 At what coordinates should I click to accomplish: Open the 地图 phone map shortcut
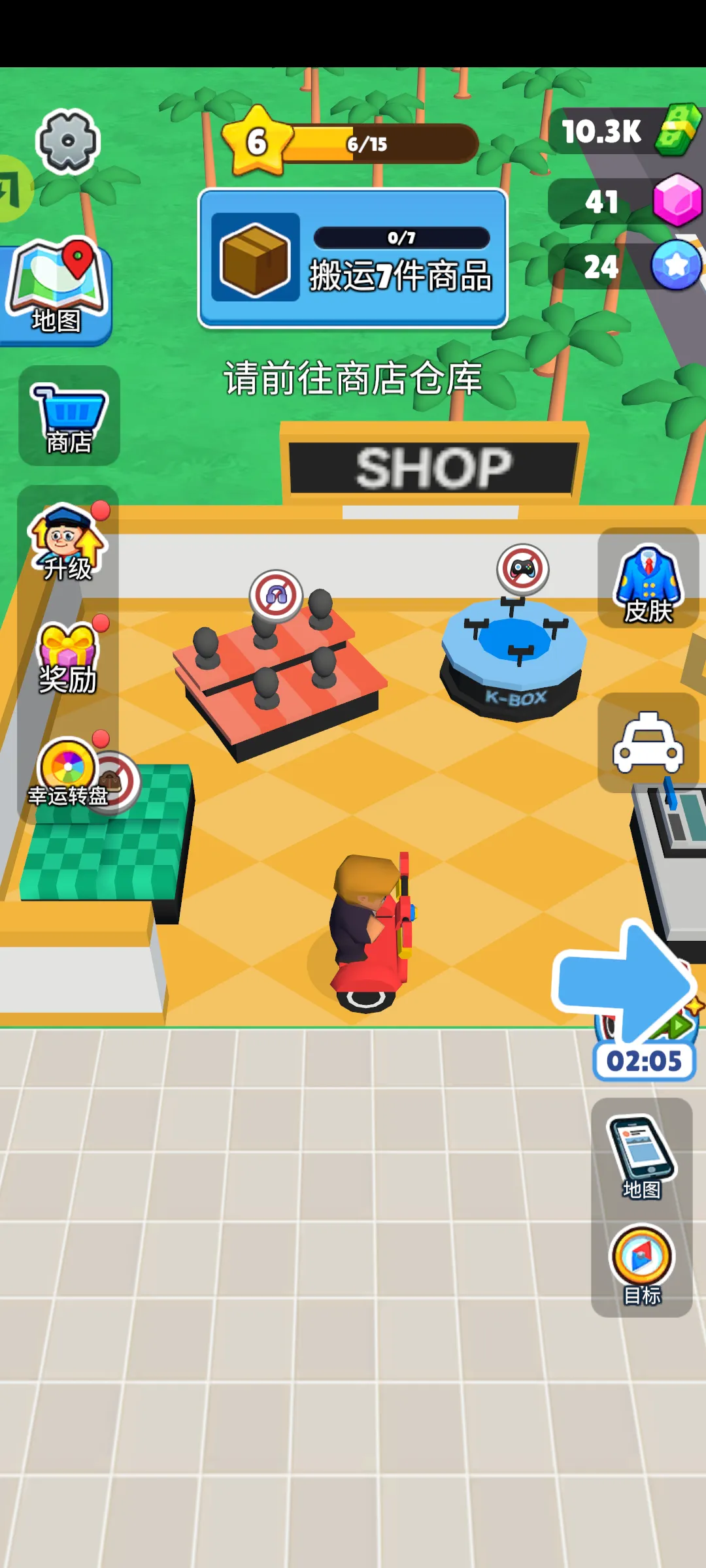(x=642, y=1157)
